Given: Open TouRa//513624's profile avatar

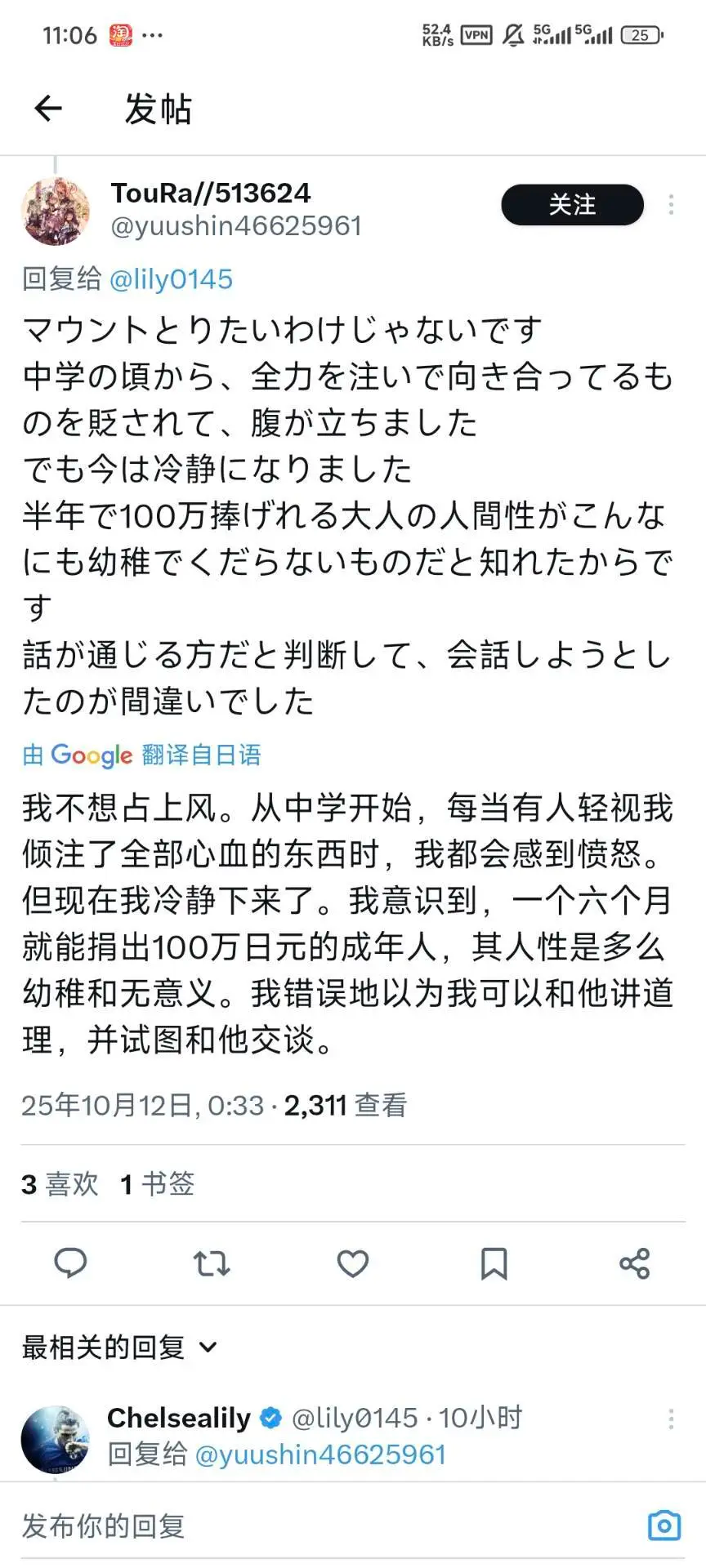Looking at the screenshot, I should pos(56,212).
